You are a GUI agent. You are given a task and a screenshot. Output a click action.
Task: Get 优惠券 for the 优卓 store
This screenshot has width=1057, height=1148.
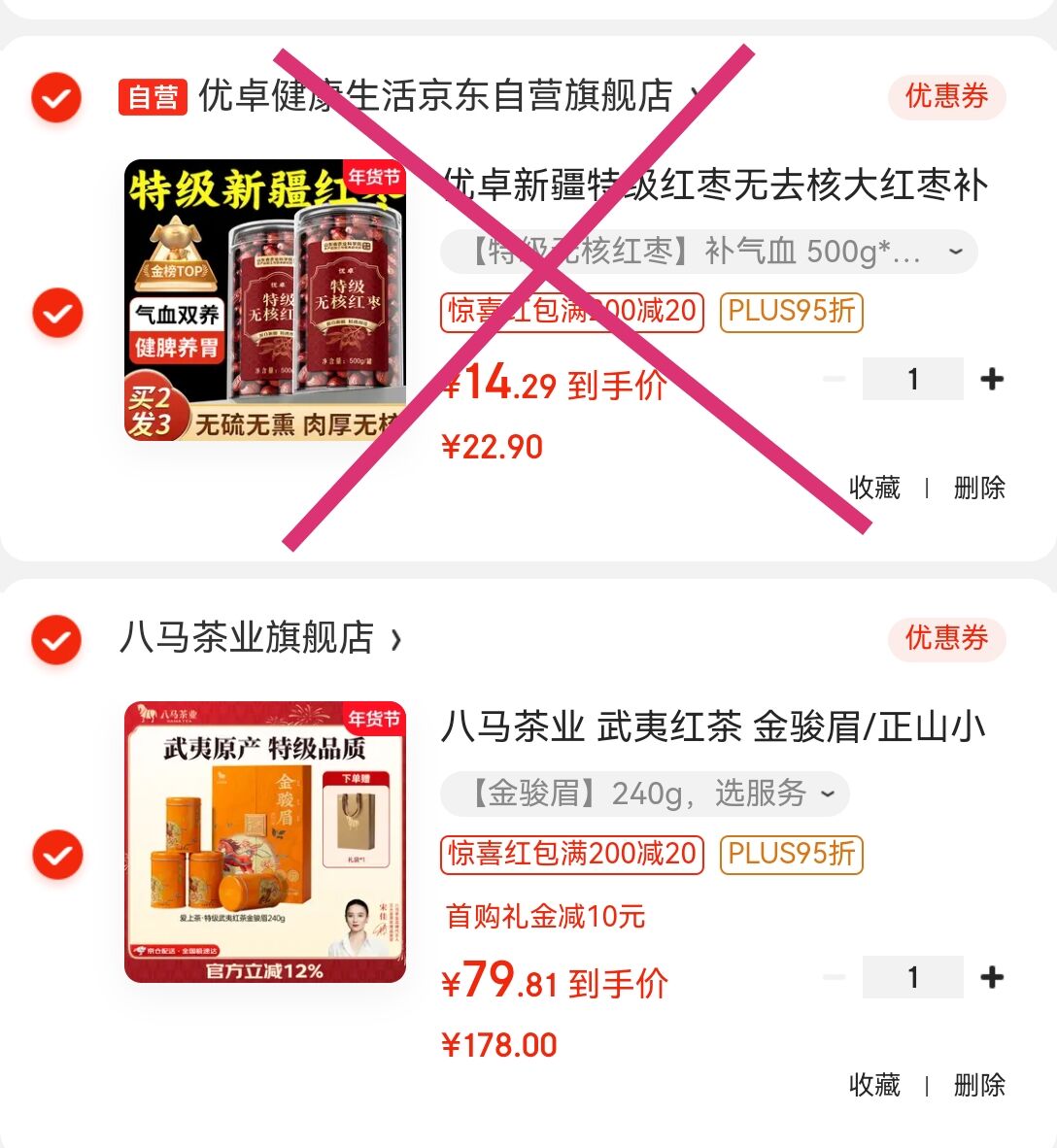(x=946, y=96)
